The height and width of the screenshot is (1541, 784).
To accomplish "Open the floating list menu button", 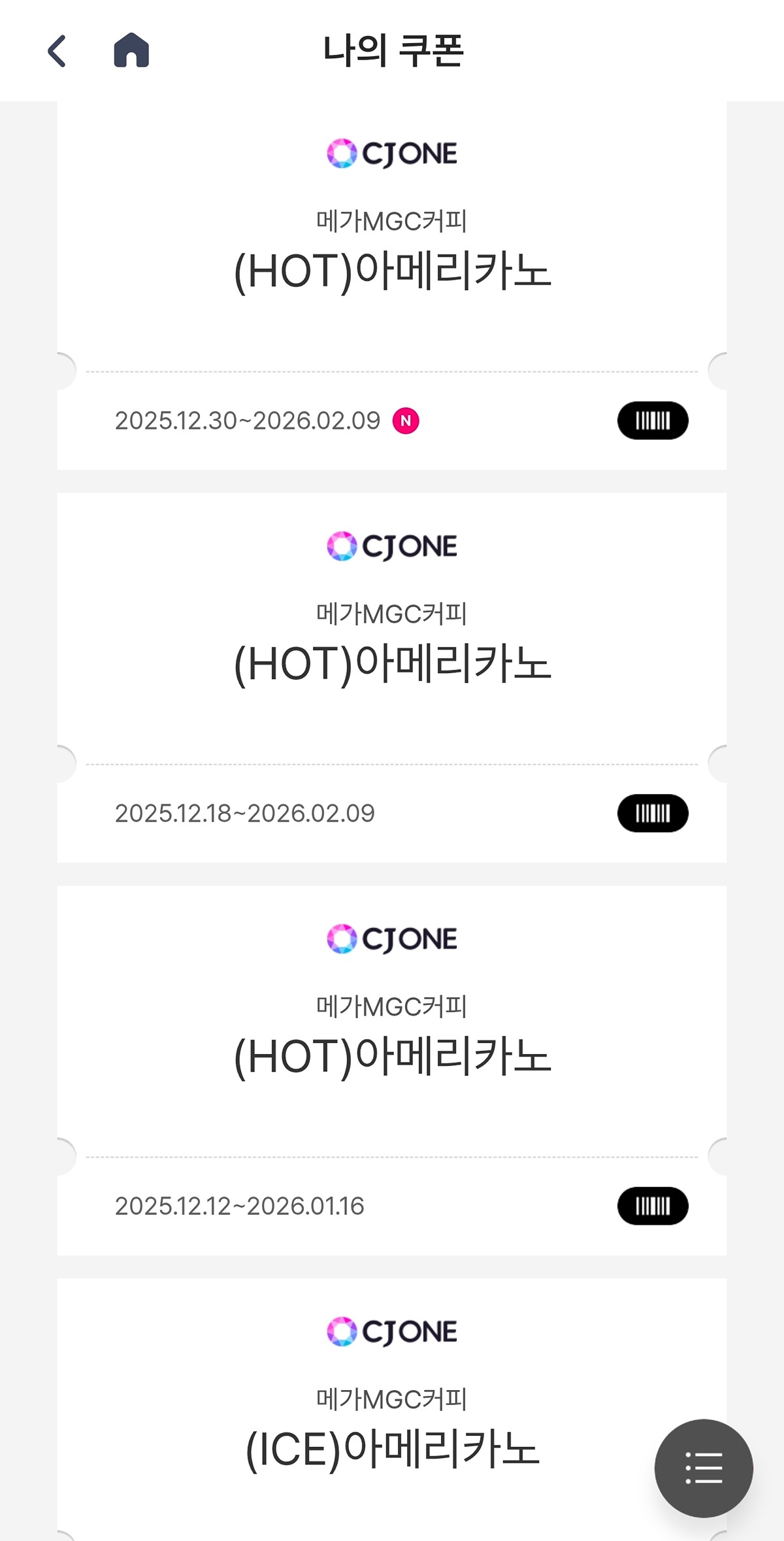I will pyautogui.click(x=704, y=1468).
